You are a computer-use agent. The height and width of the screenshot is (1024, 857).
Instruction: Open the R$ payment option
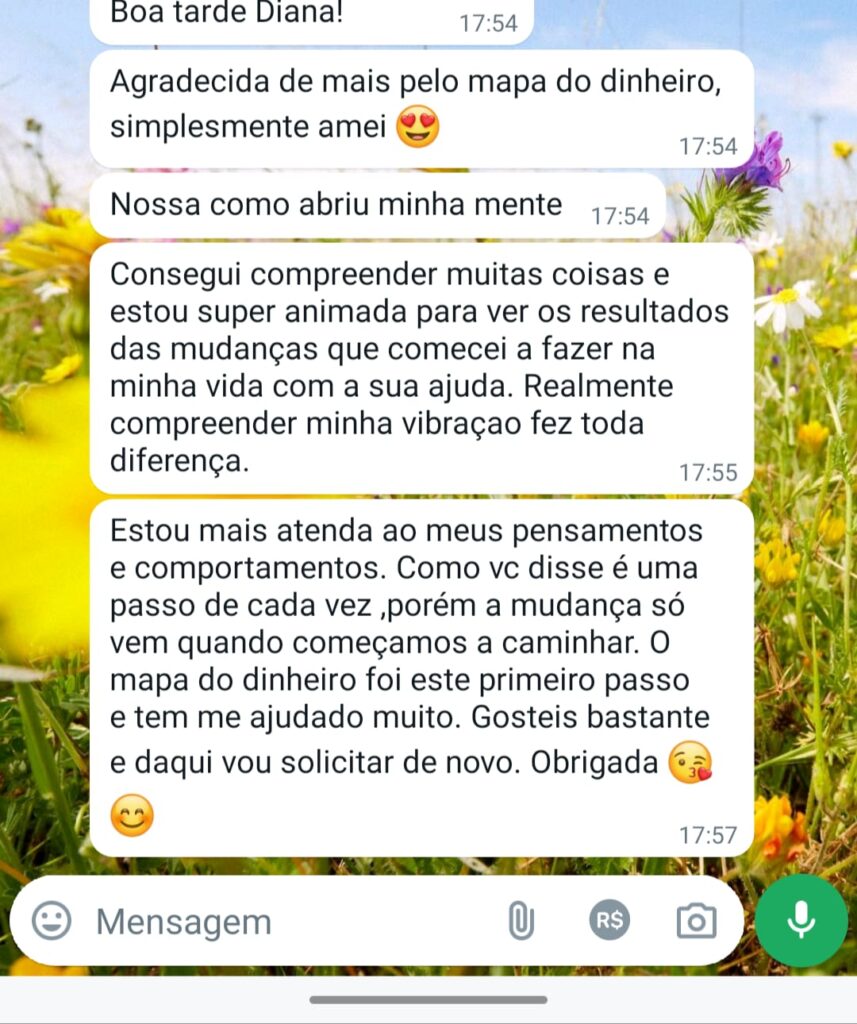click(609, 920)
